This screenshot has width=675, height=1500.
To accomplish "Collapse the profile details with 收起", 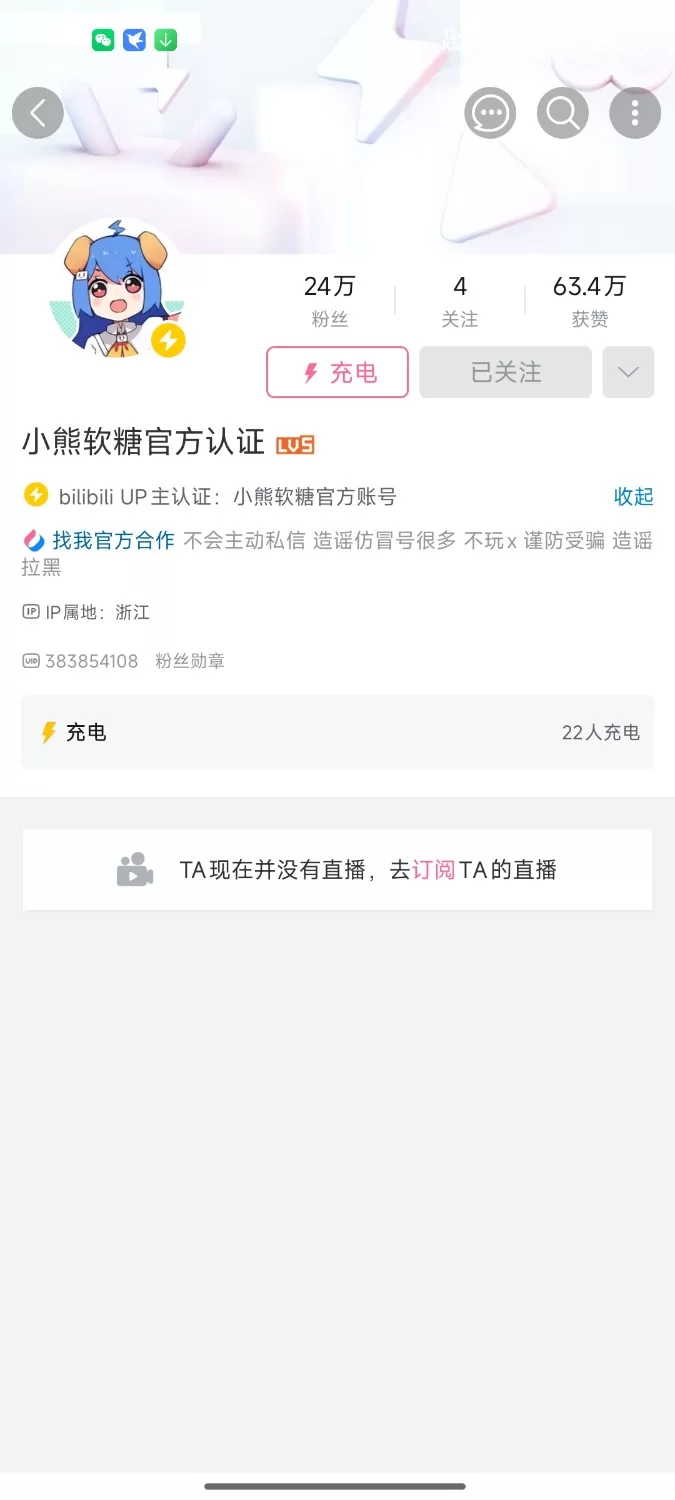I will point(633,496).
